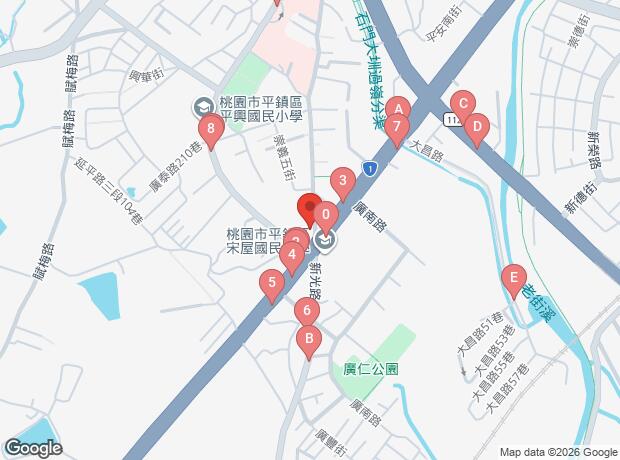The height and width of the screenshot is (460, 620).
Task: Open the marker numbered 7
Action: coord(397,128)
